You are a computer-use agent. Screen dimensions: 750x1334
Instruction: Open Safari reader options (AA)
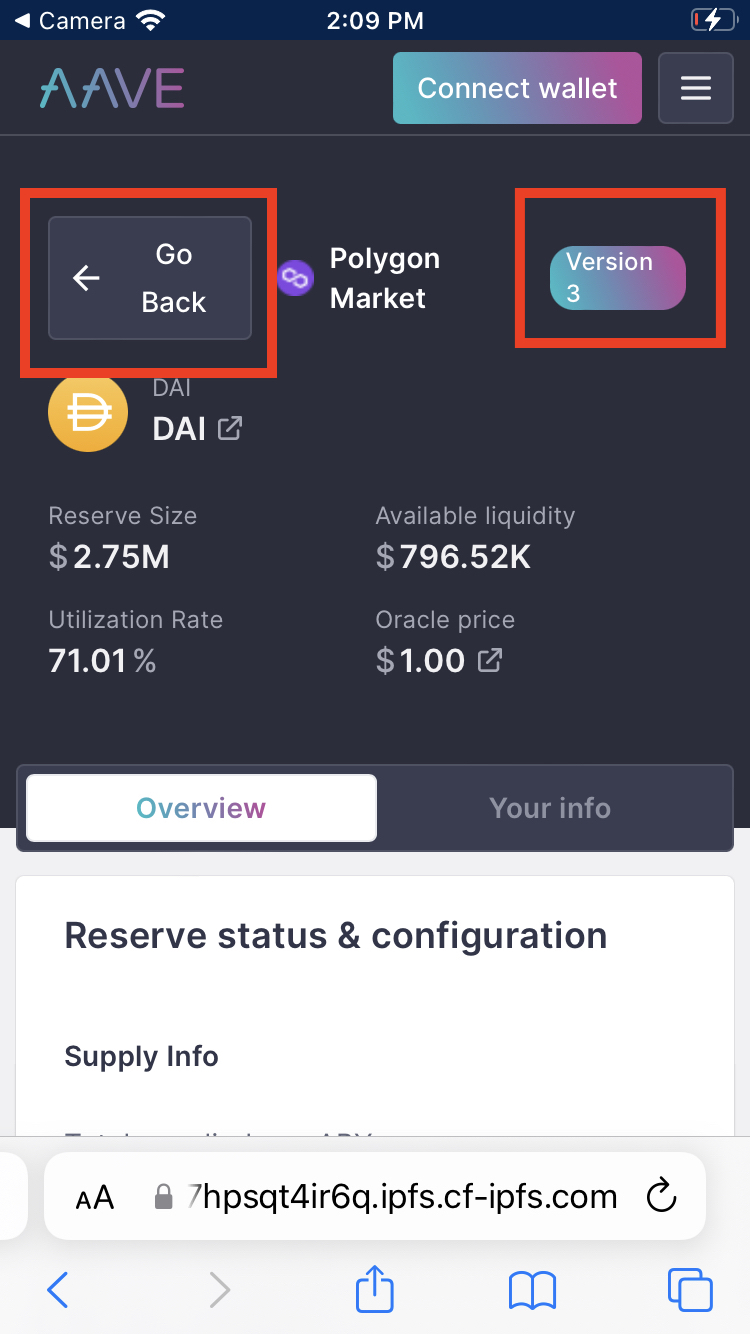click(x=95, y=1197)
